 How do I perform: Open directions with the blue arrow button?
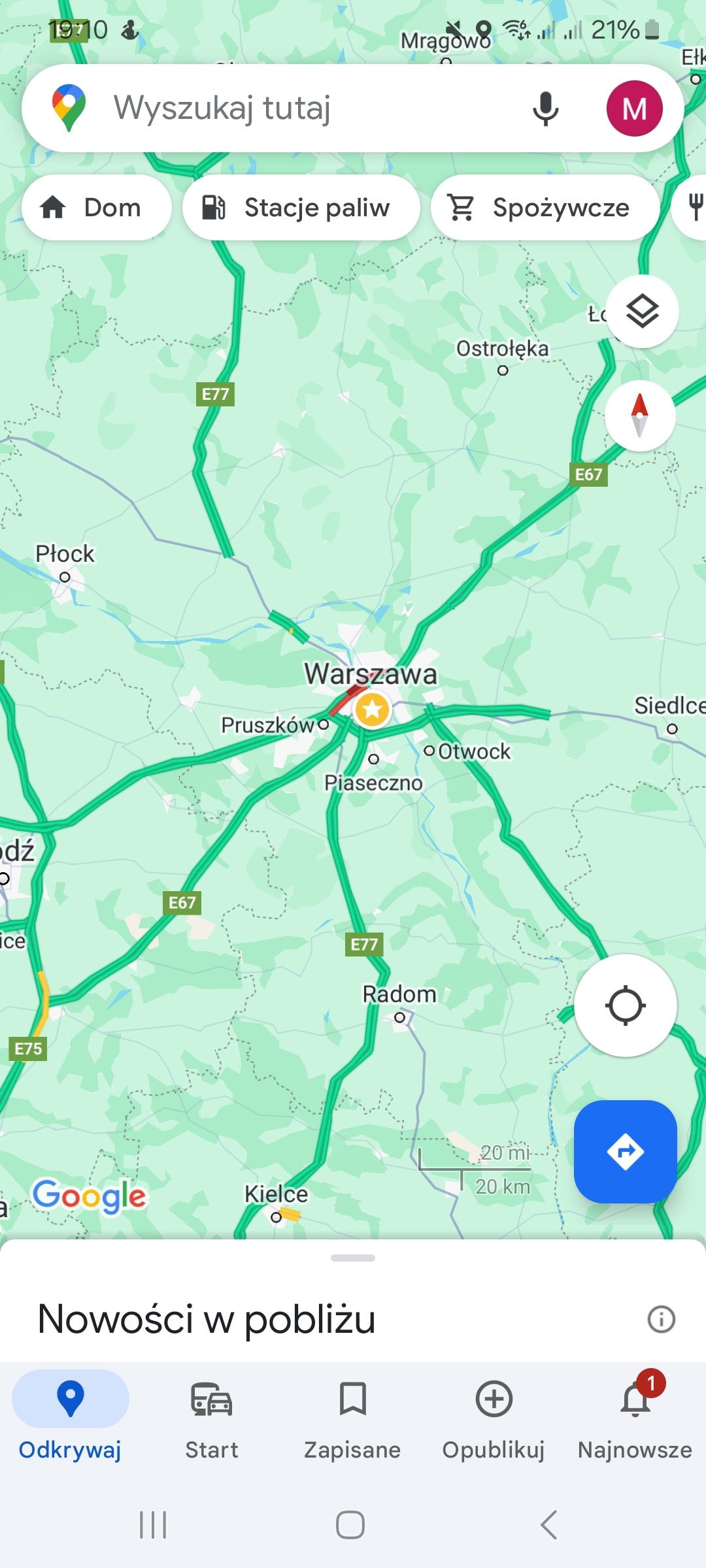click(x=625, y=1151)
